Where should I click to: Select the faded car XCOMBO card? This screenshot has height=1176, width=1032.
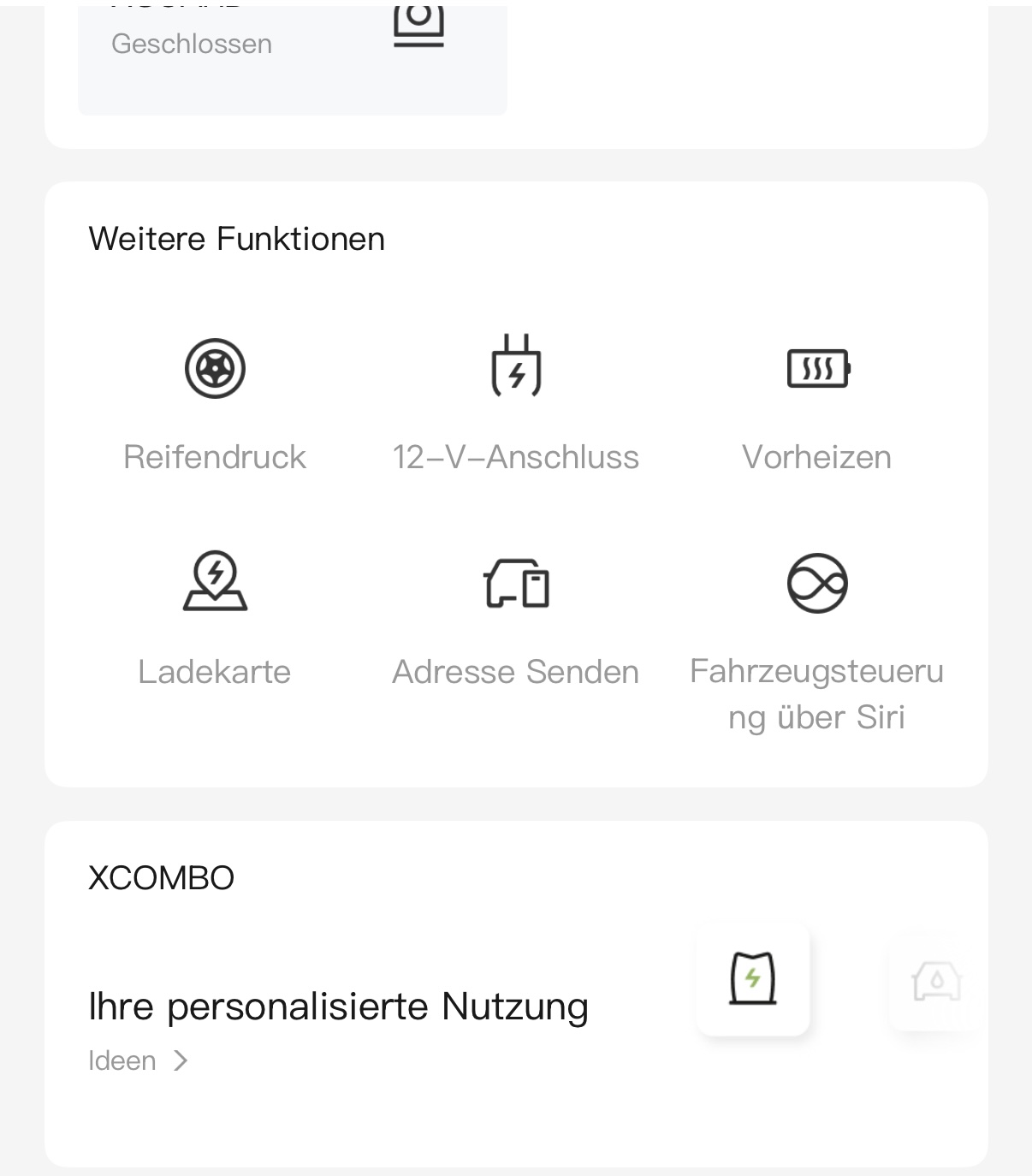coord(934,981)
